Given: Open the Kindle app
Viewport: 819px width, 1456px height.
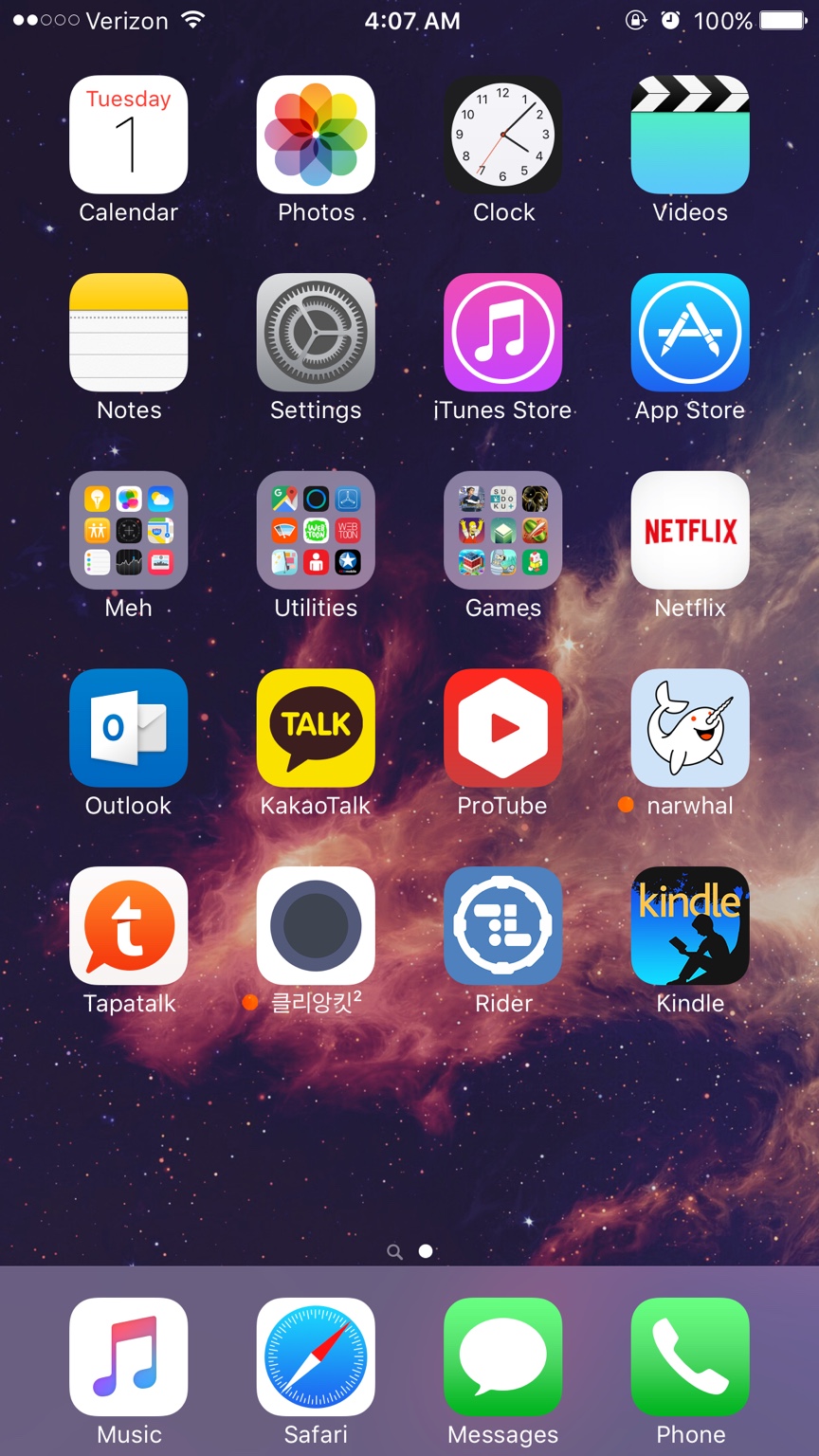Looking at the screenshot, I should coord(690,925).
